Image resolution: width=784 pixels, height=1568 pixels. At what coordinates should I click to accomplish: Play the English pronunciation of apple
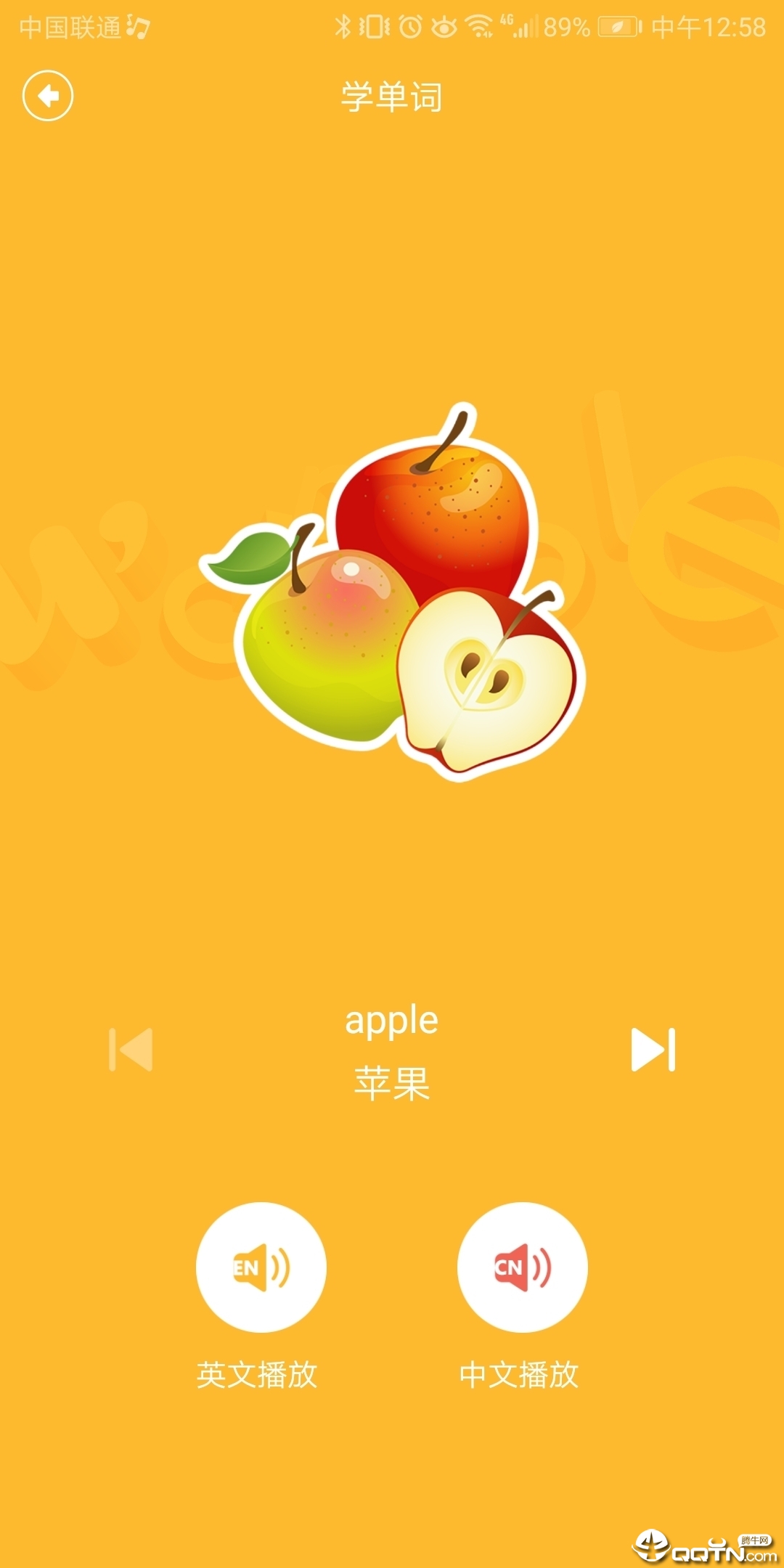tap(261, 1267)
